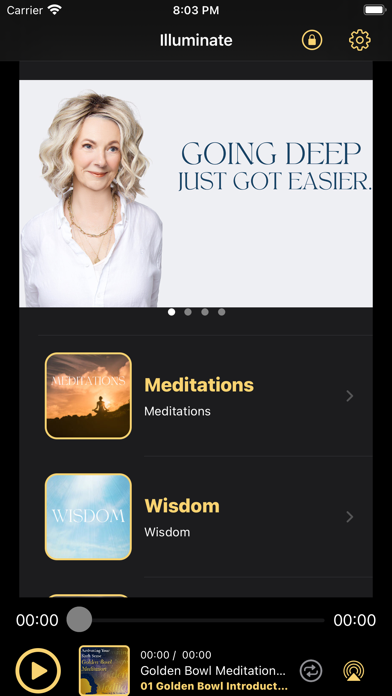Viewport: 392px width, 696px height.
Task: Open the lock icon in header
Action: tap(312, 40)
